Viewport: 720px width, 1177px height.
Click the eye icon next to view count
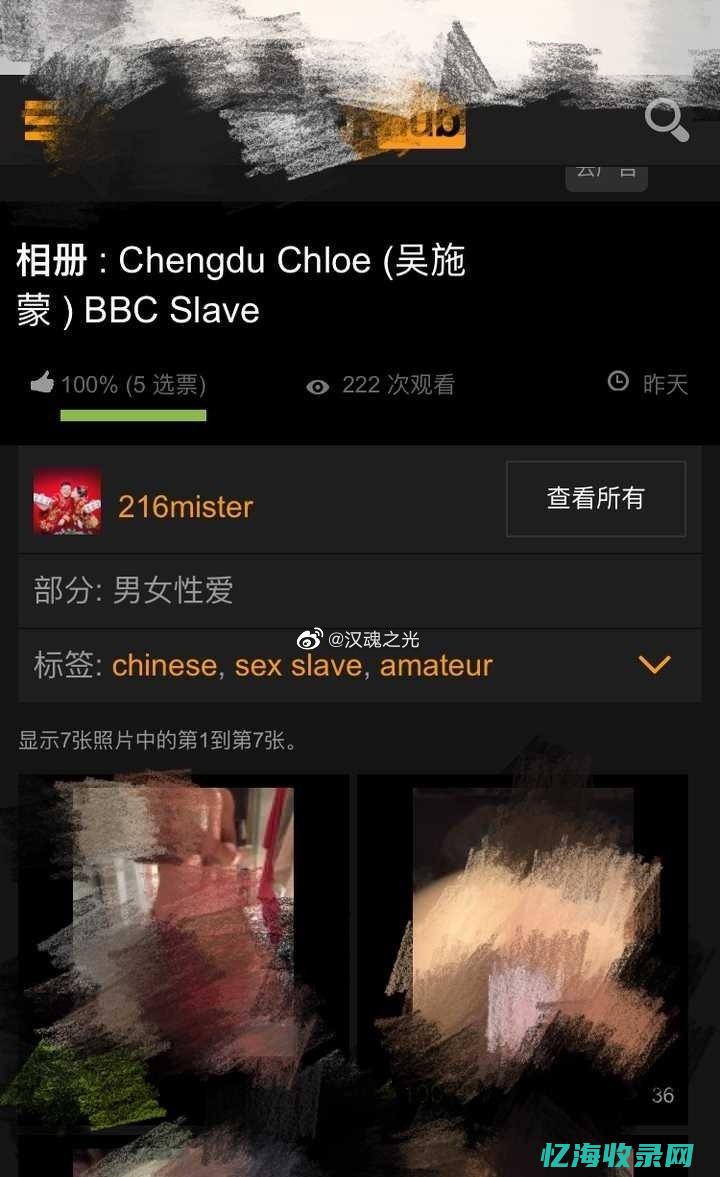click(318, 384)
